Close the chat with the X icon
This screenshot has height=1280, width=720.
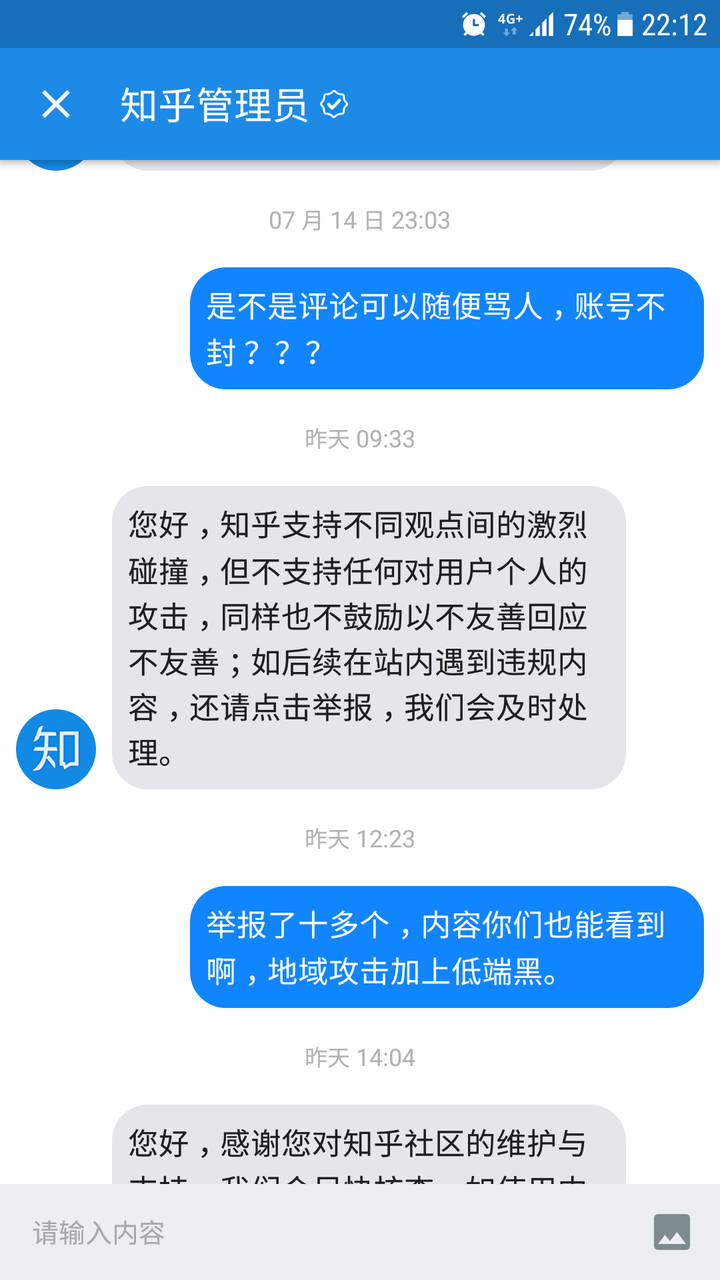[x=55, y=103]
